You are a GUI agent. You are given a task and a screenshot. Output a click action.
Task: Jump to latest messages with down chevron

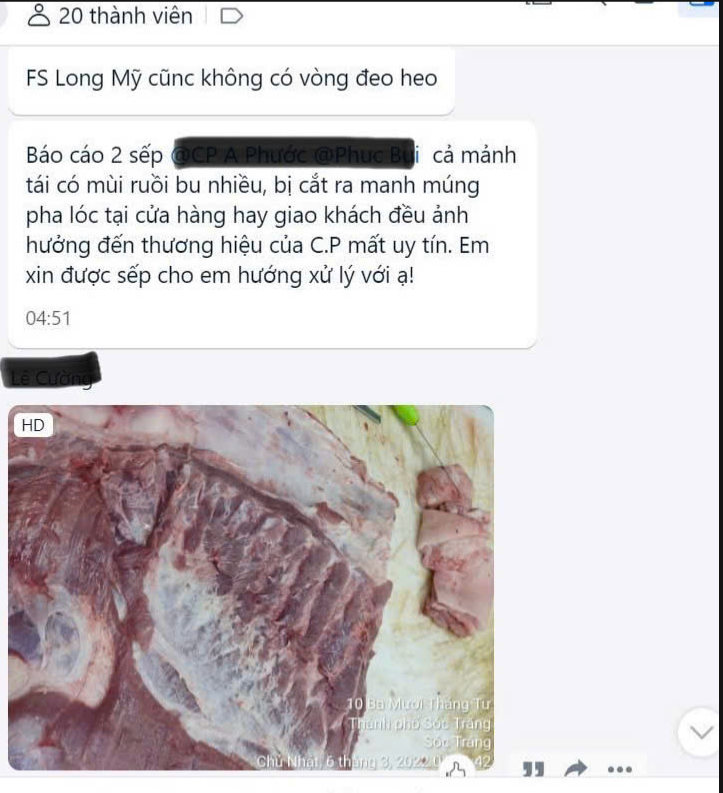tap(699, 732)
